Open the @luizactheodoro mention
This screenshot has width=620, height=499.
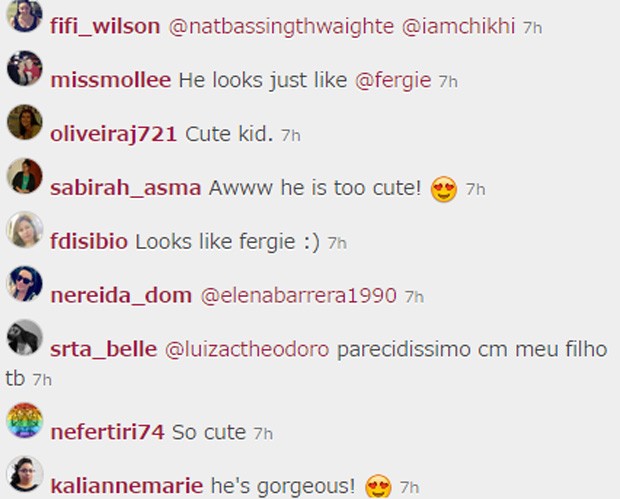click(x=247, y=350)
